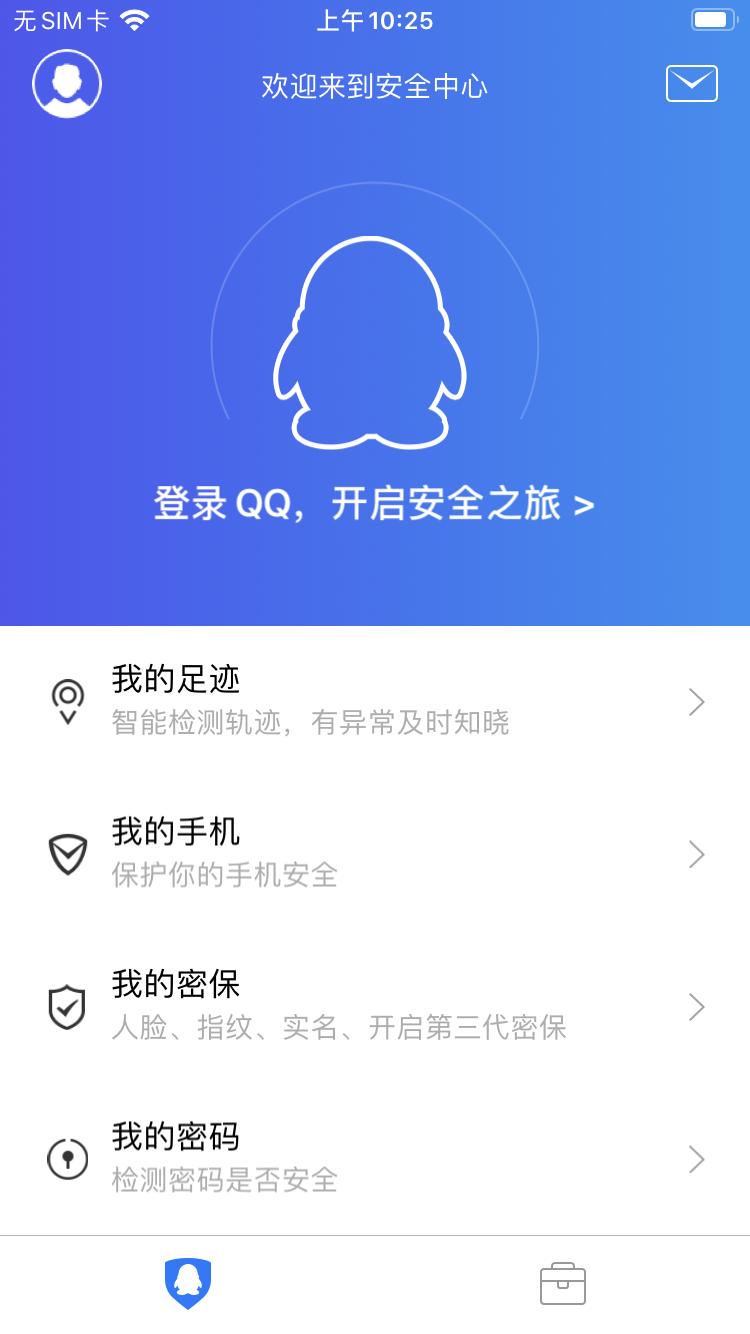Viewport: 750px width, 1334px height.
Task: Open 我的手机 row
Action: point(375,854)
